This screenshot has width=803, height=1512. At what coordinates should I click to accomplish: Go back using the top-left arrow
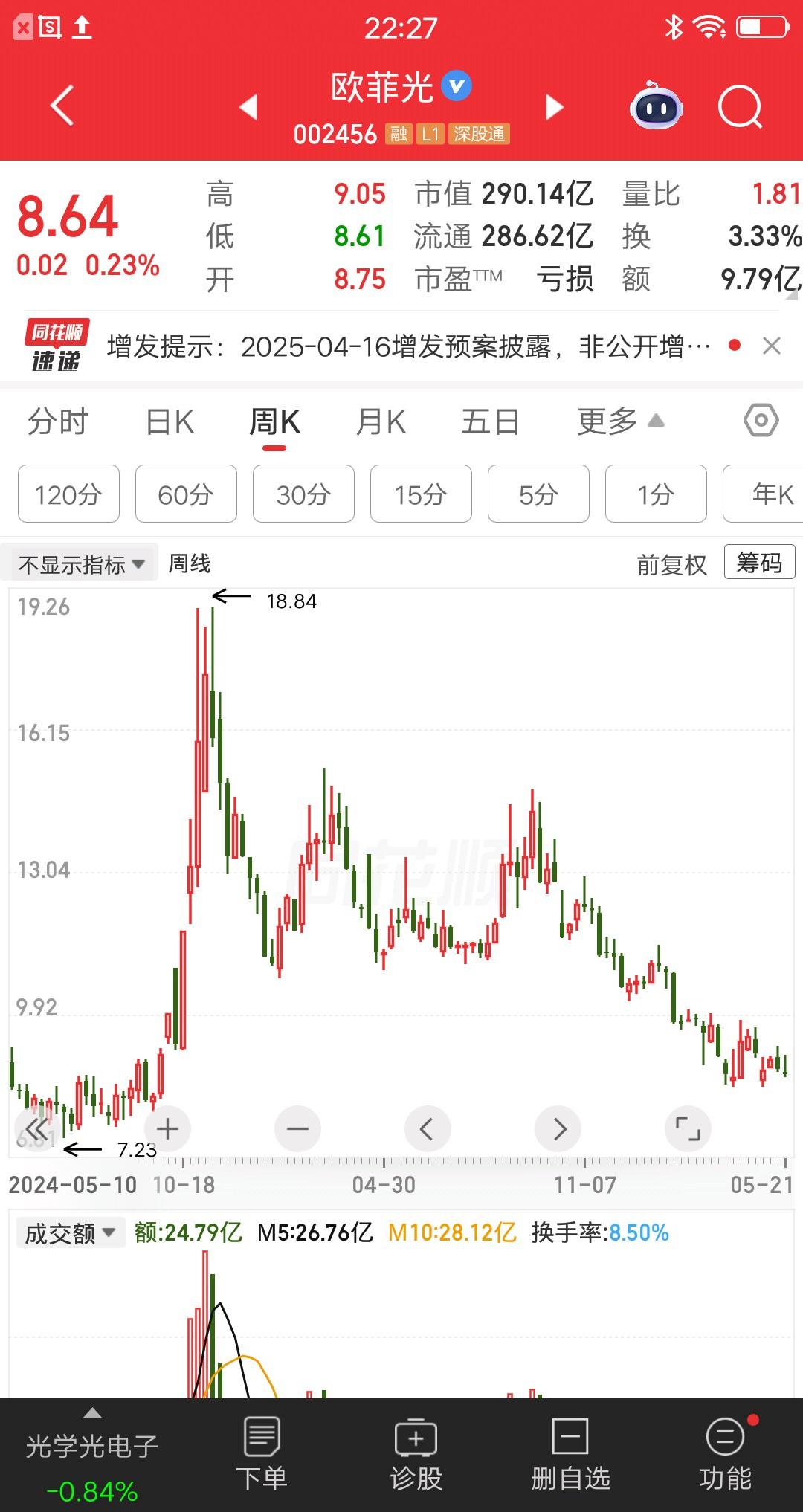[x=62, y=106]
